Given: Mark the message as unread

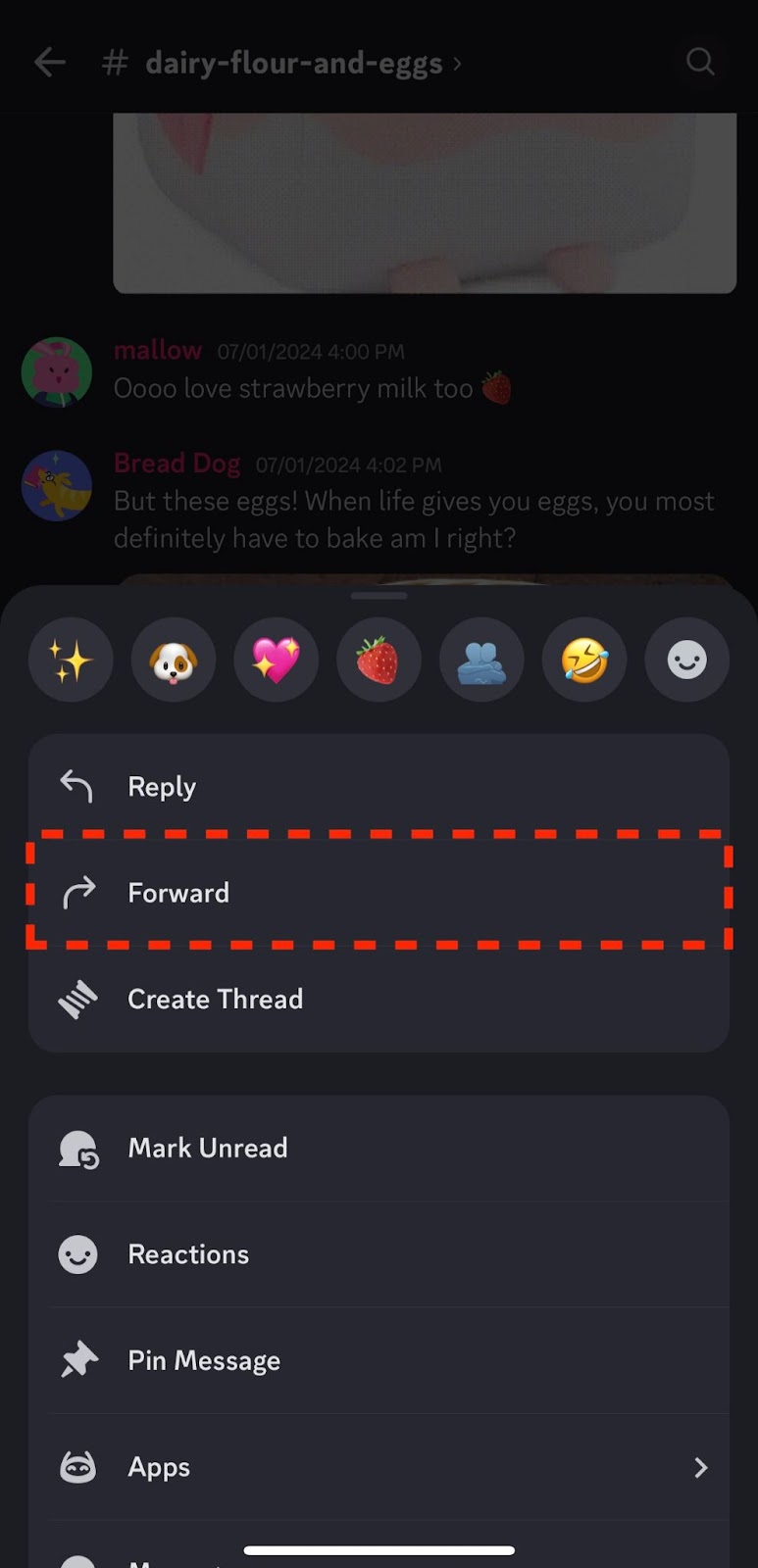Looking at the screenshot, I should pos(379,1148).
